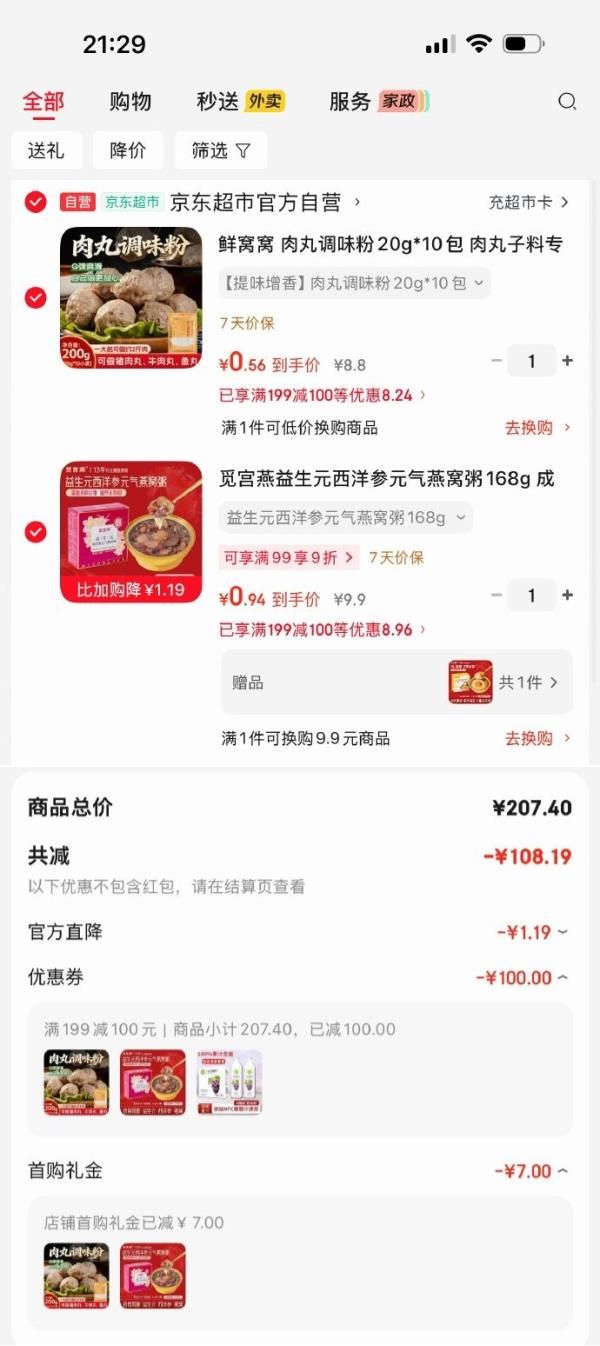Open the 筛选 filter options
Viewport: 600px width, 1346px height.
221,150
